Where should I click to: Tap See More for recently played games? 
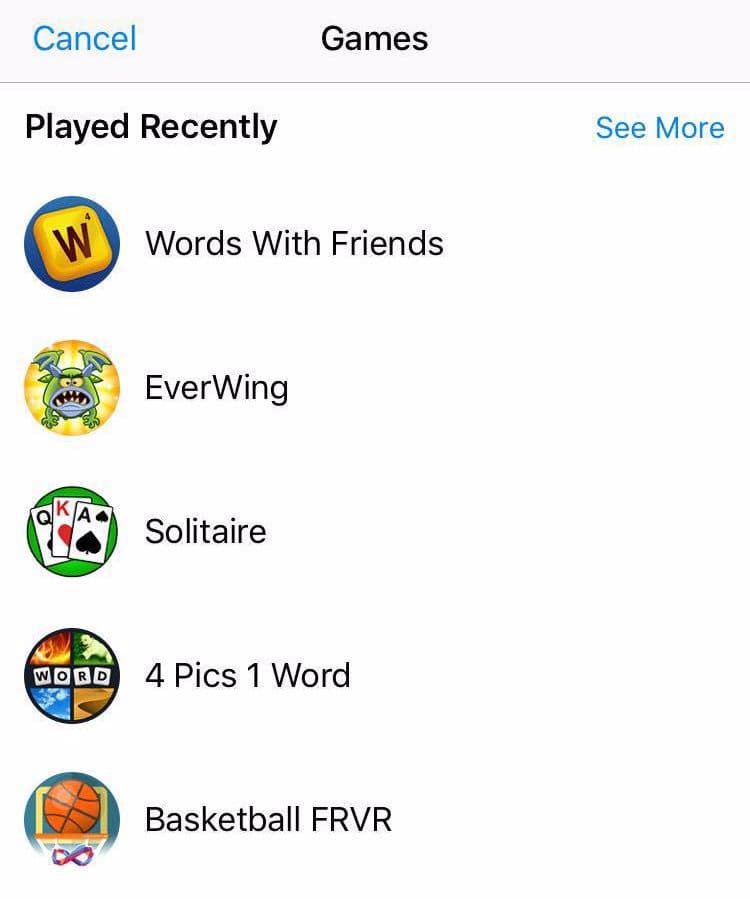point(659,128)
